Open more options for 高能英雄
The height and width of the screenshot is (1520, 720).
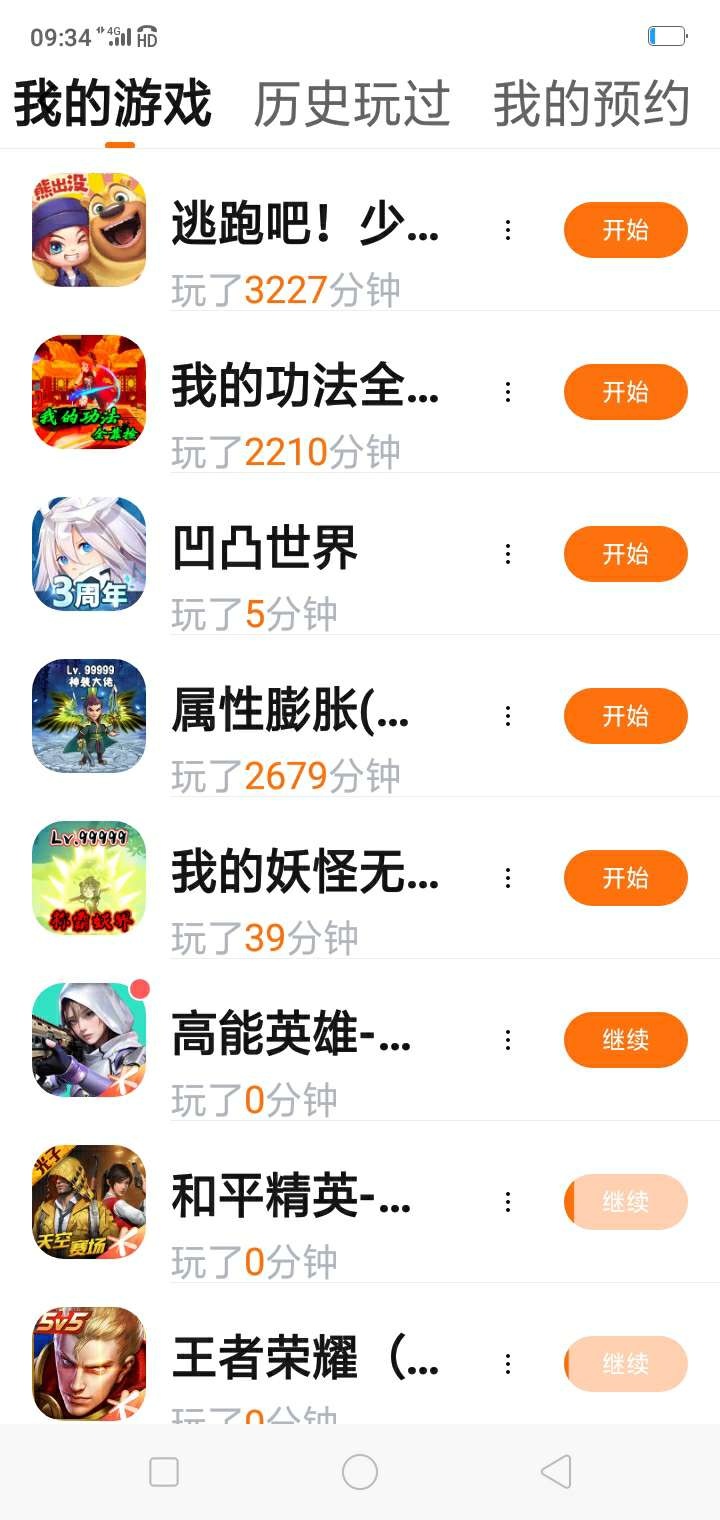pyautogui.click(x=508, y=1040)
